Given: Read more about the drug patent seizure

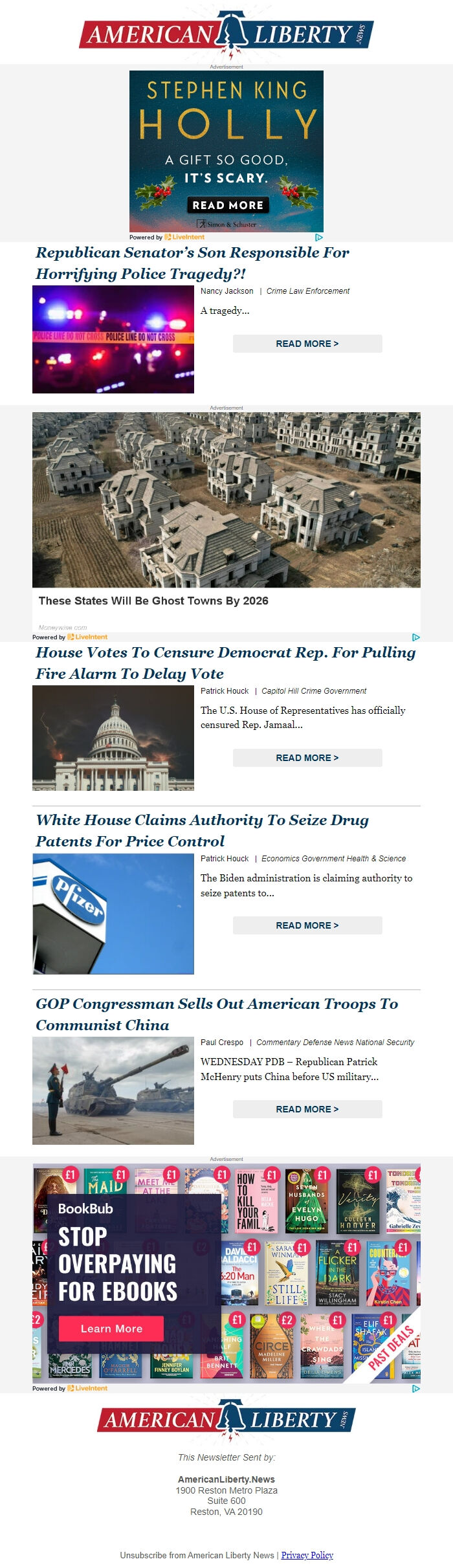Looking at the screenshot, I should (307, 925).
